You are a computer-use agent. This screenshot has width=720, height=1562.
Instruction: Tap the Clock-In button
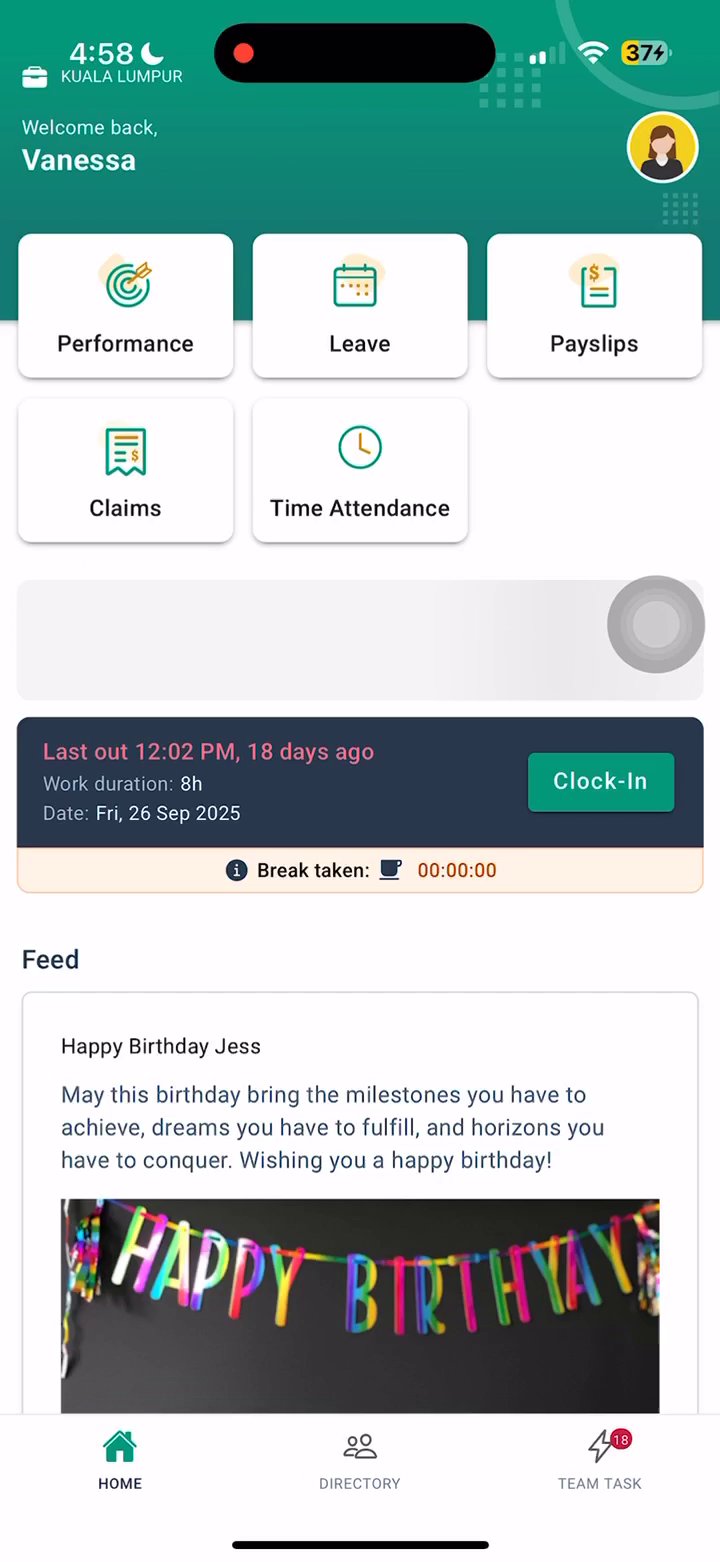pos(600,782)
